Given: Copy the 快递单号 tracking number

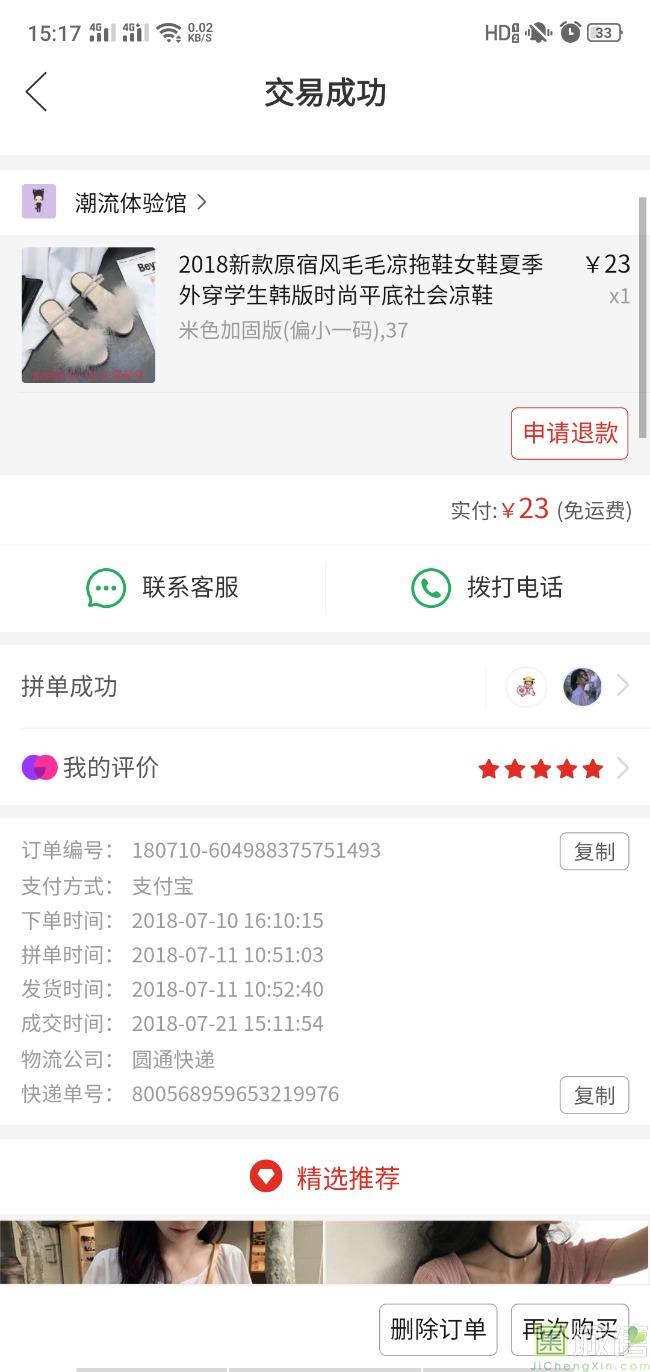Looking at the screenshot, I should [594, 1095].
